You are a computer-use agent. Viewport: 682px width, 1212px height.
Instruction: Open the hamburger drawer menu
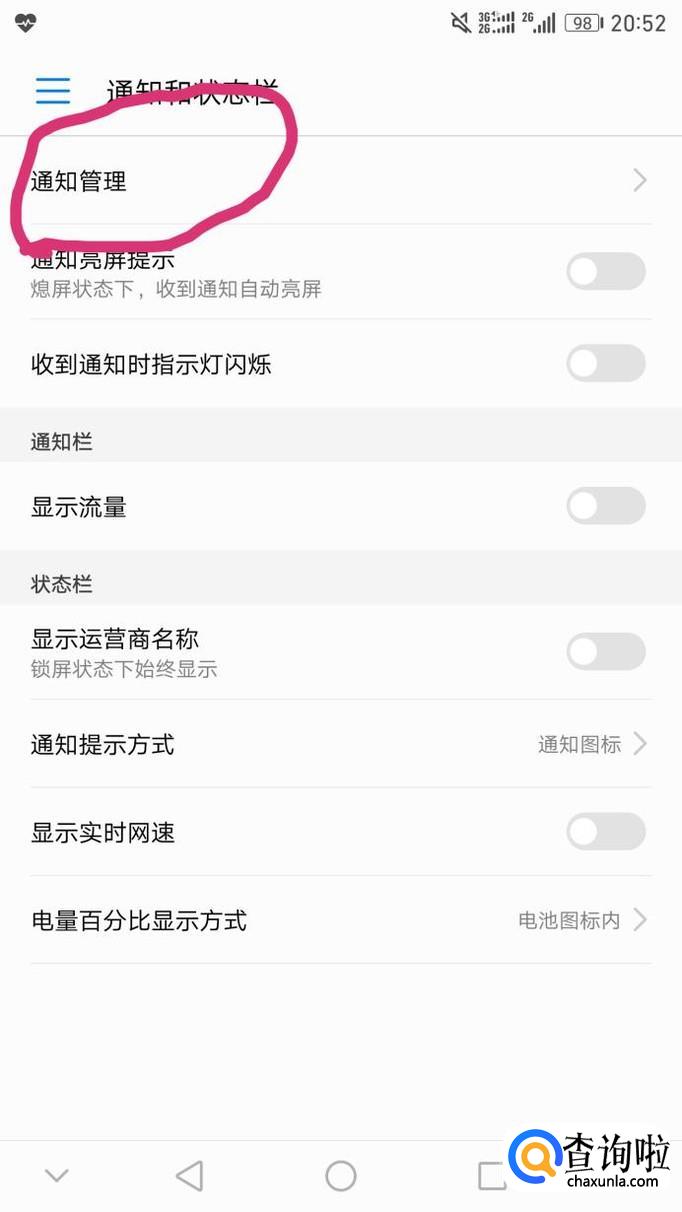click(x=53, y=90)
